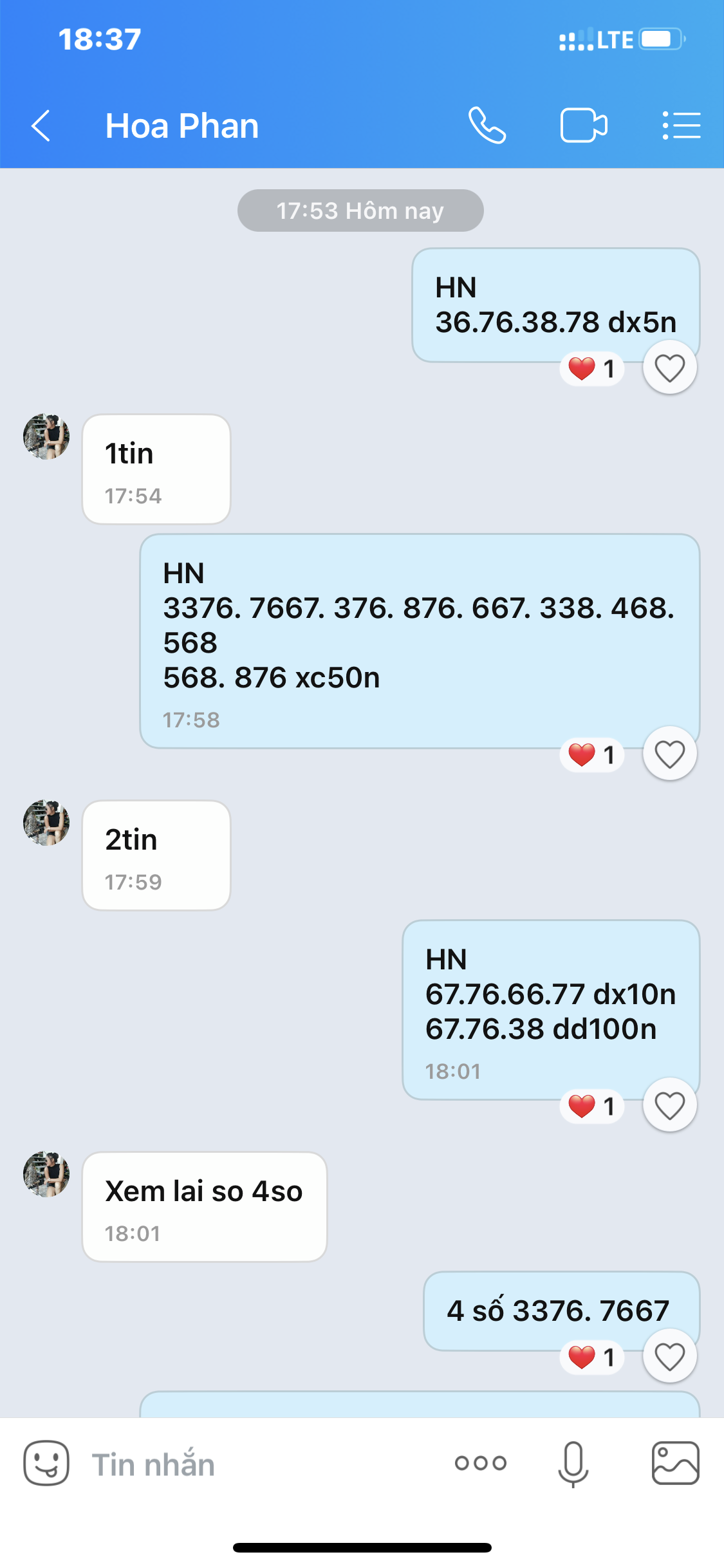Start a video call with Hoa Phan
Image resolution: width=724 pixels, height=1568 pixels.
(x=584, y=126)
